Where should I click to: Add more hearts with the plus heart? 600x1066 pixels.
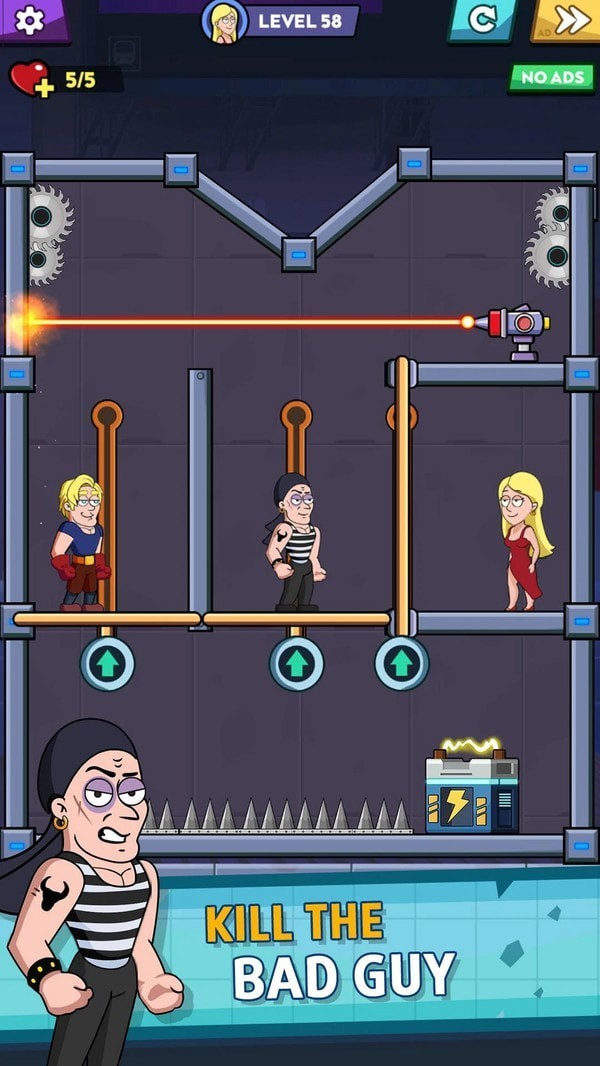[31, 79]
